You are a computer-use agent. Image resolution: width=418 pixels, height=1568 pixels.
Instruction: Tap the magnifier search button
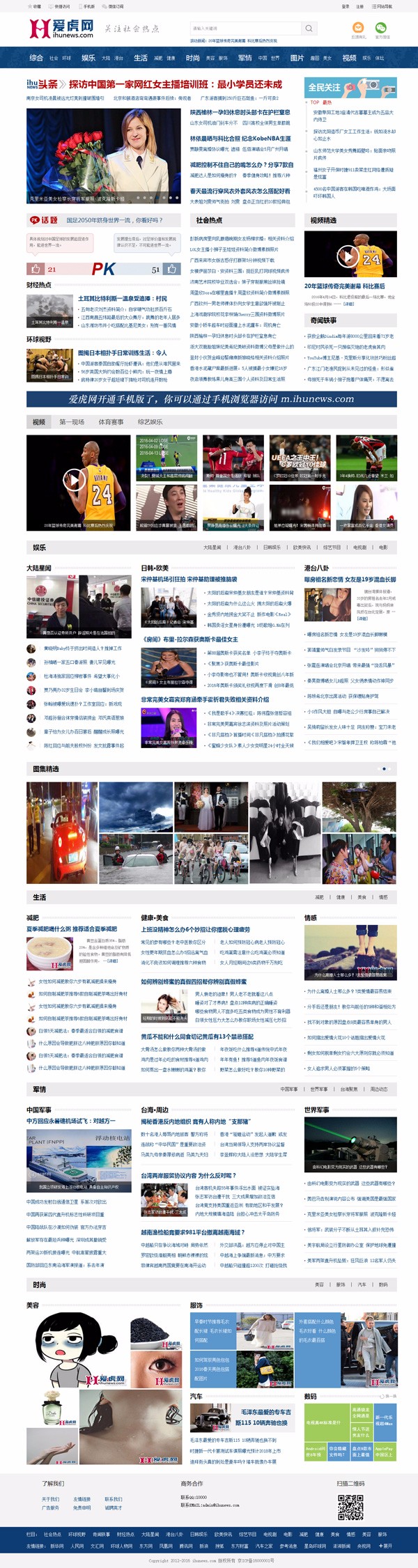(x=309, y=29)
